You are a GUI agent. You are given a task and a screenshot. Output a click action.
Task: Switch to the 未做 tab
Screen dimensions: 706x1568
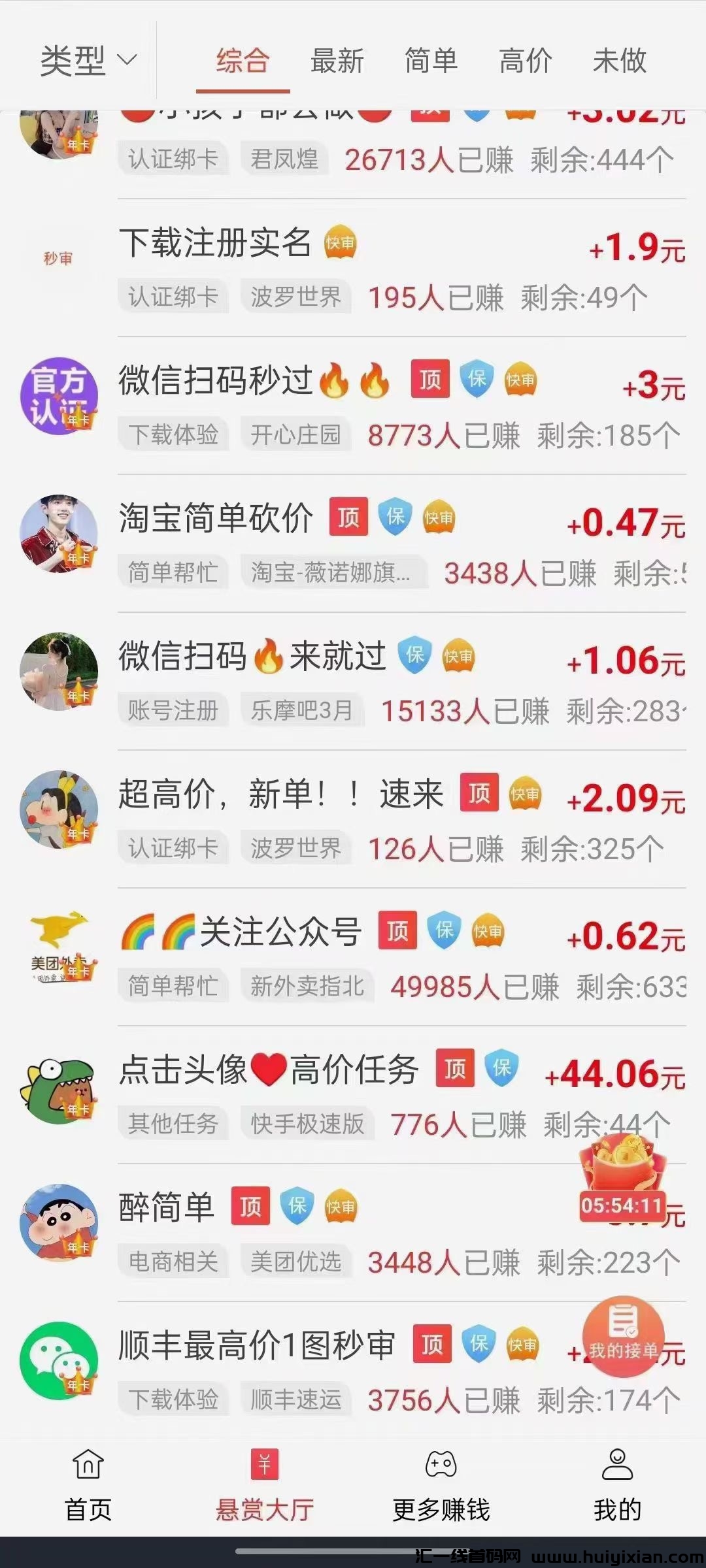point(620,61)
